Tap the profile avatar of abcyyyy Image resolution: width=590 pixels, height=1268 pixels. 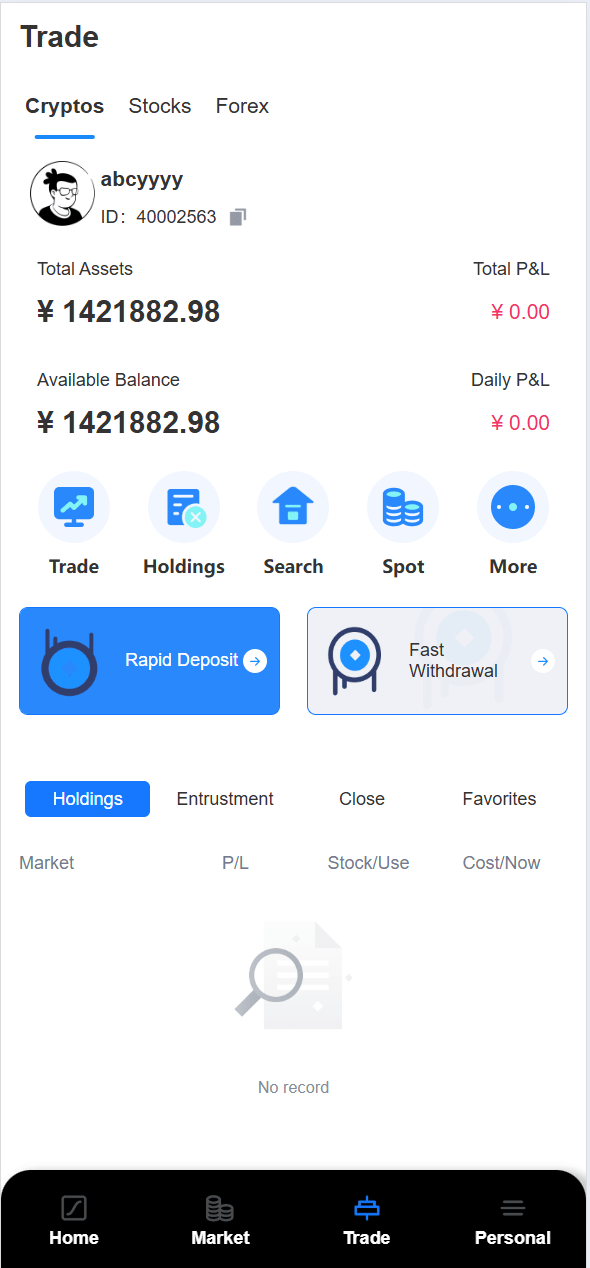tap(62, 193)
